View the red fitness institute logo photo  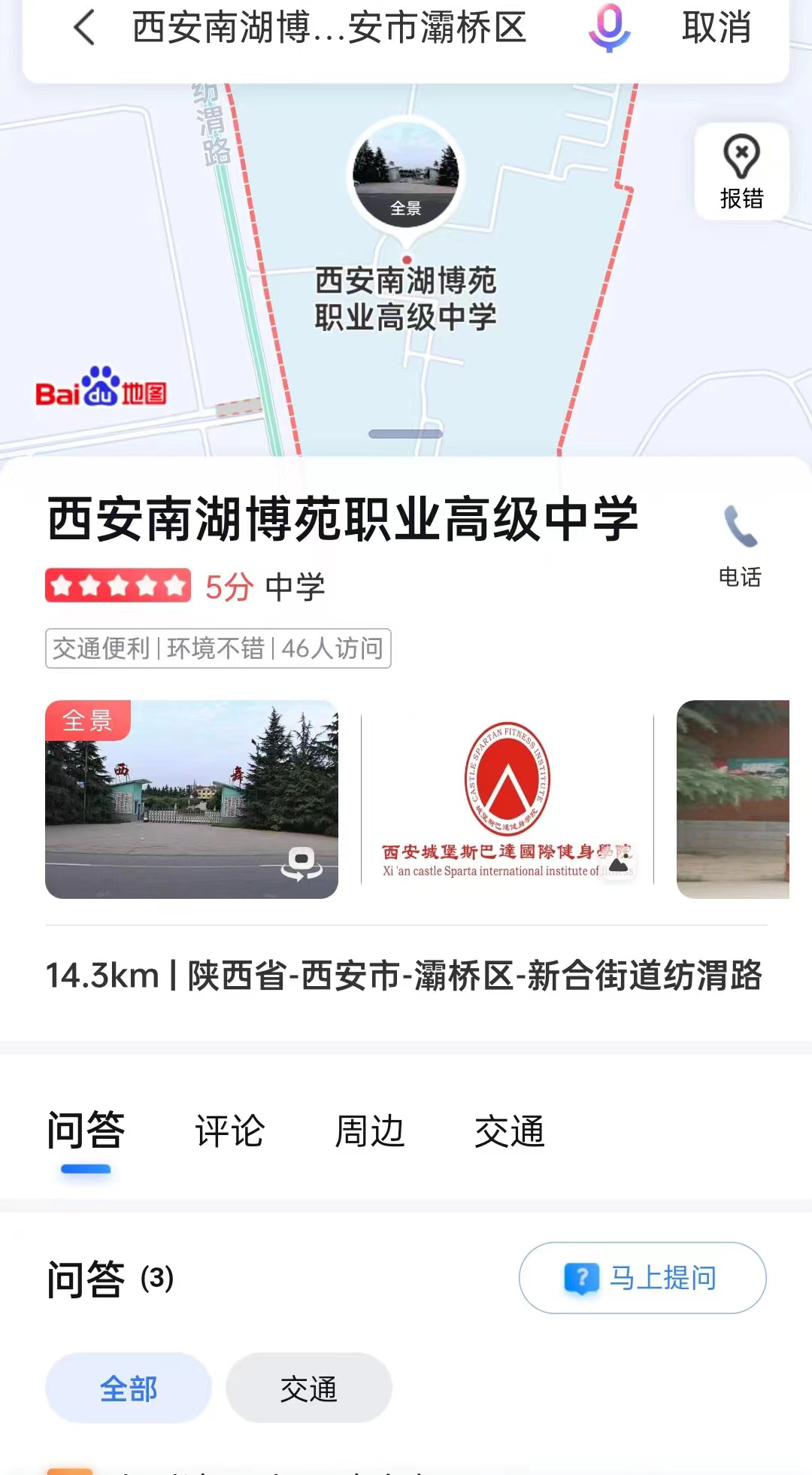507,799
